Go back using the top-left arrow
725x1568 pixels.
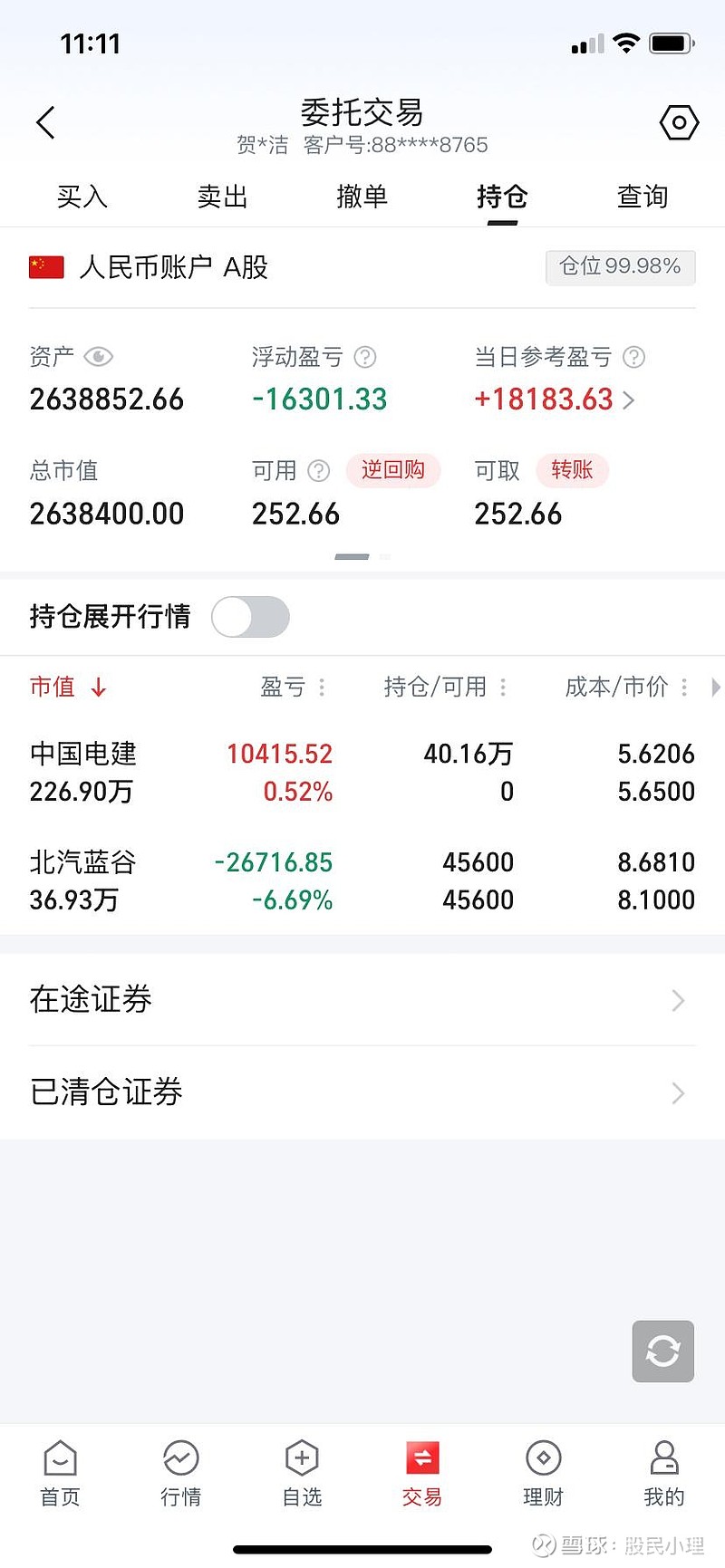click(46, 122)
